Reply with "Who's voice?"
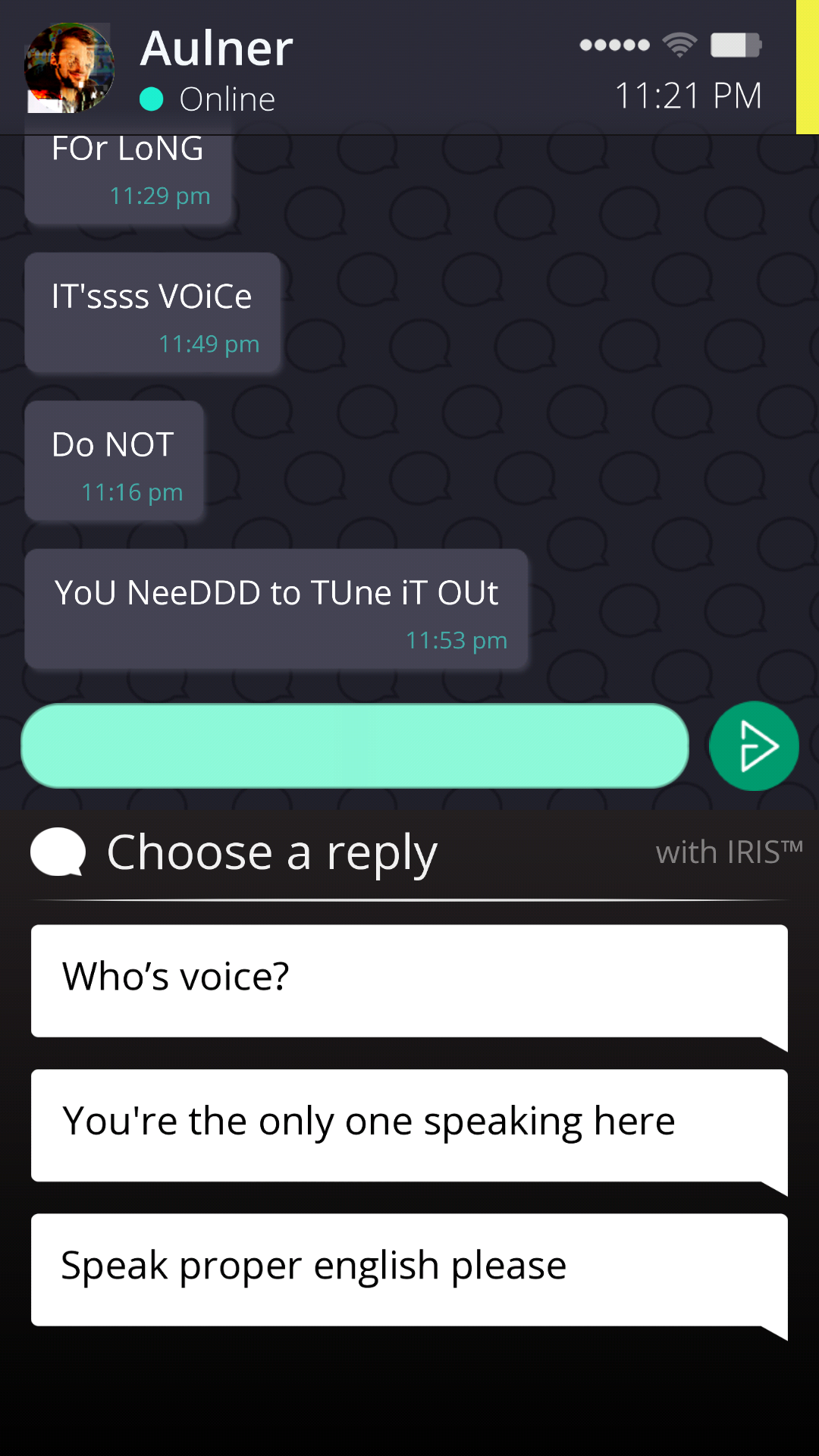 coord(409,980)
